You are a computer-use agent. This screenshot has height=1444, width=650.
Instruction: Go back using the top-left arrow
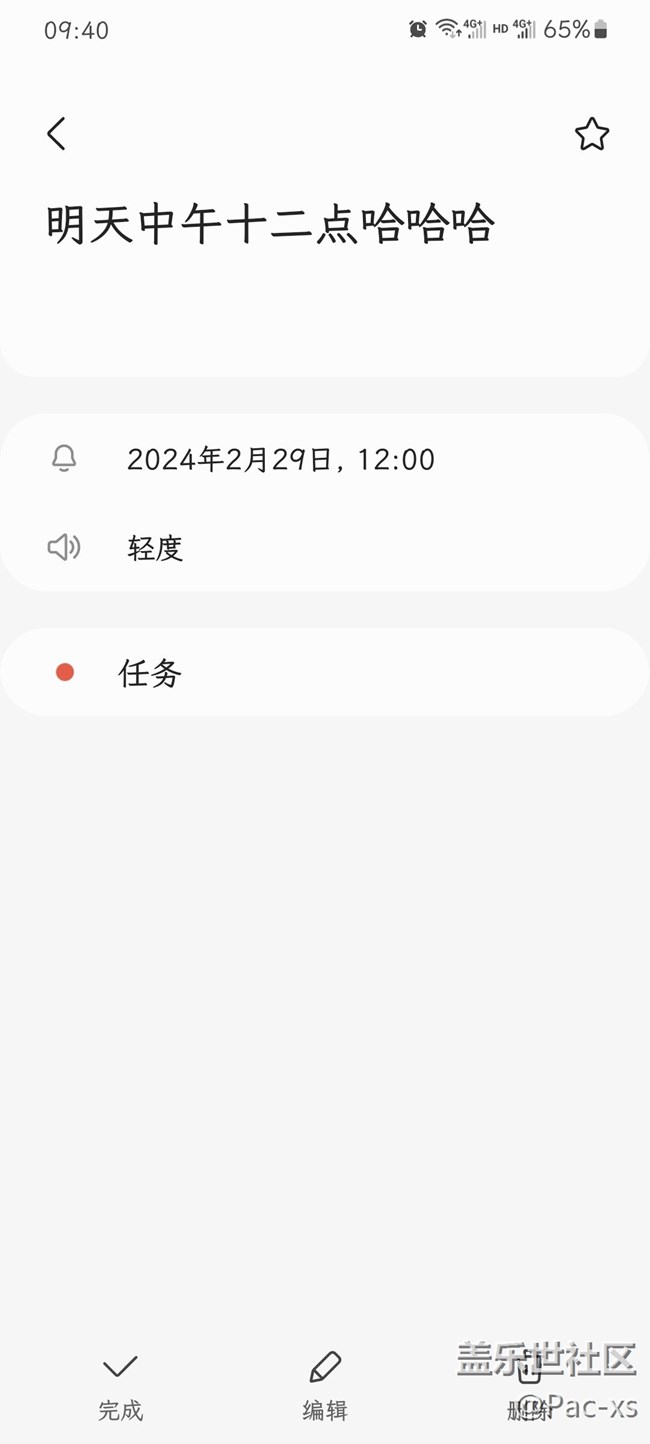coord(56,134)
